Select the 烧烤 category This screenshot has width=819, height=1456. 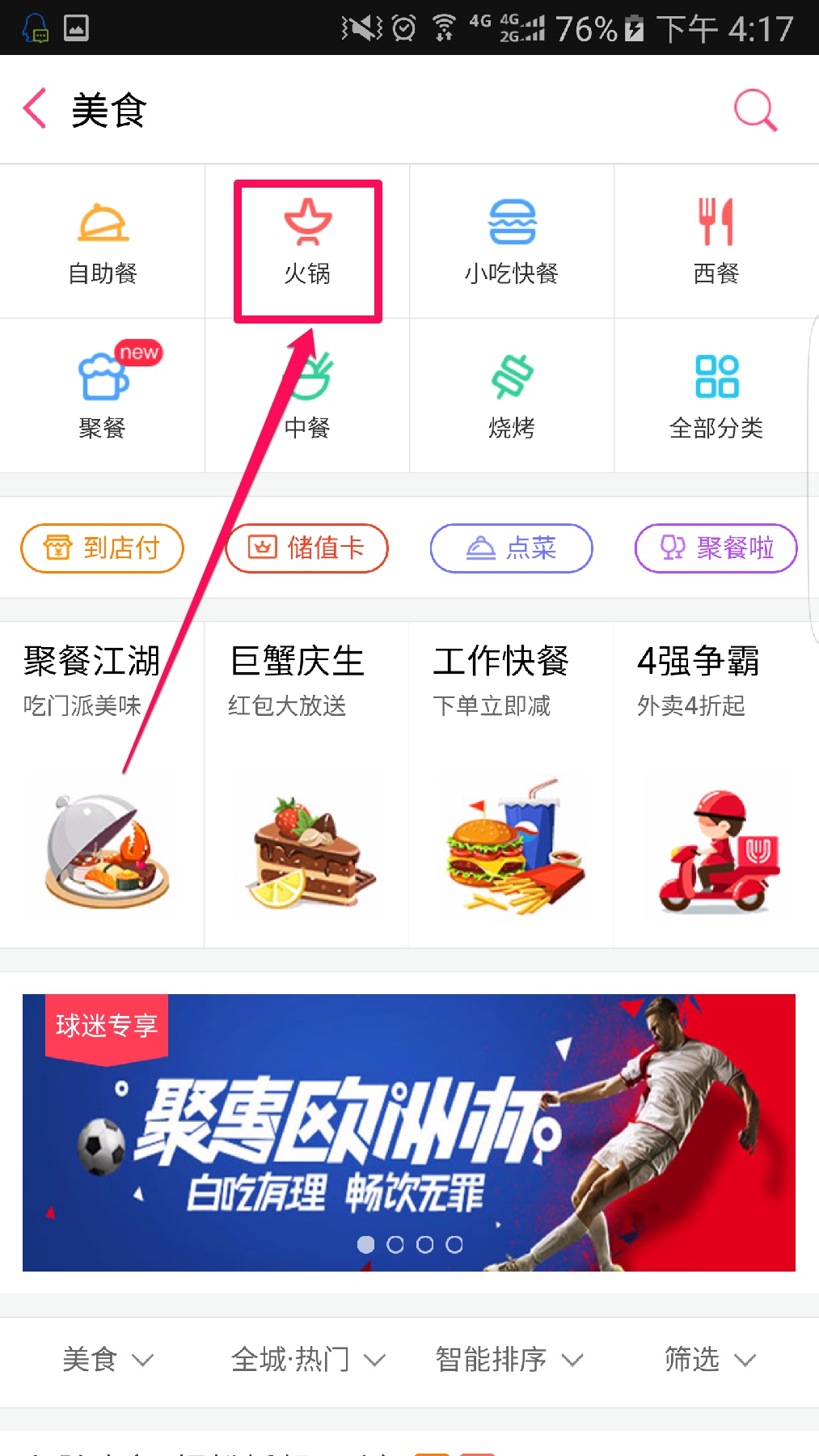pyautogui.click(x=512, y=396)
